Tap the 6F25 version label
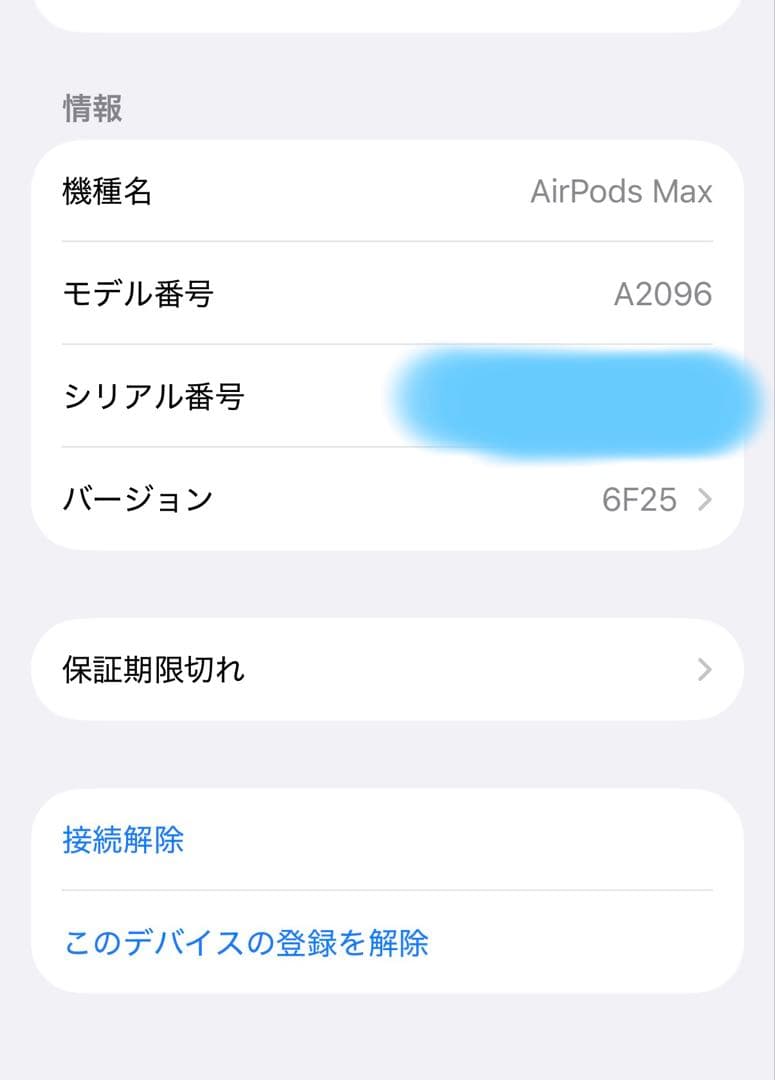The height and width of the screenshot is (1080, 775). pos(662,499)
